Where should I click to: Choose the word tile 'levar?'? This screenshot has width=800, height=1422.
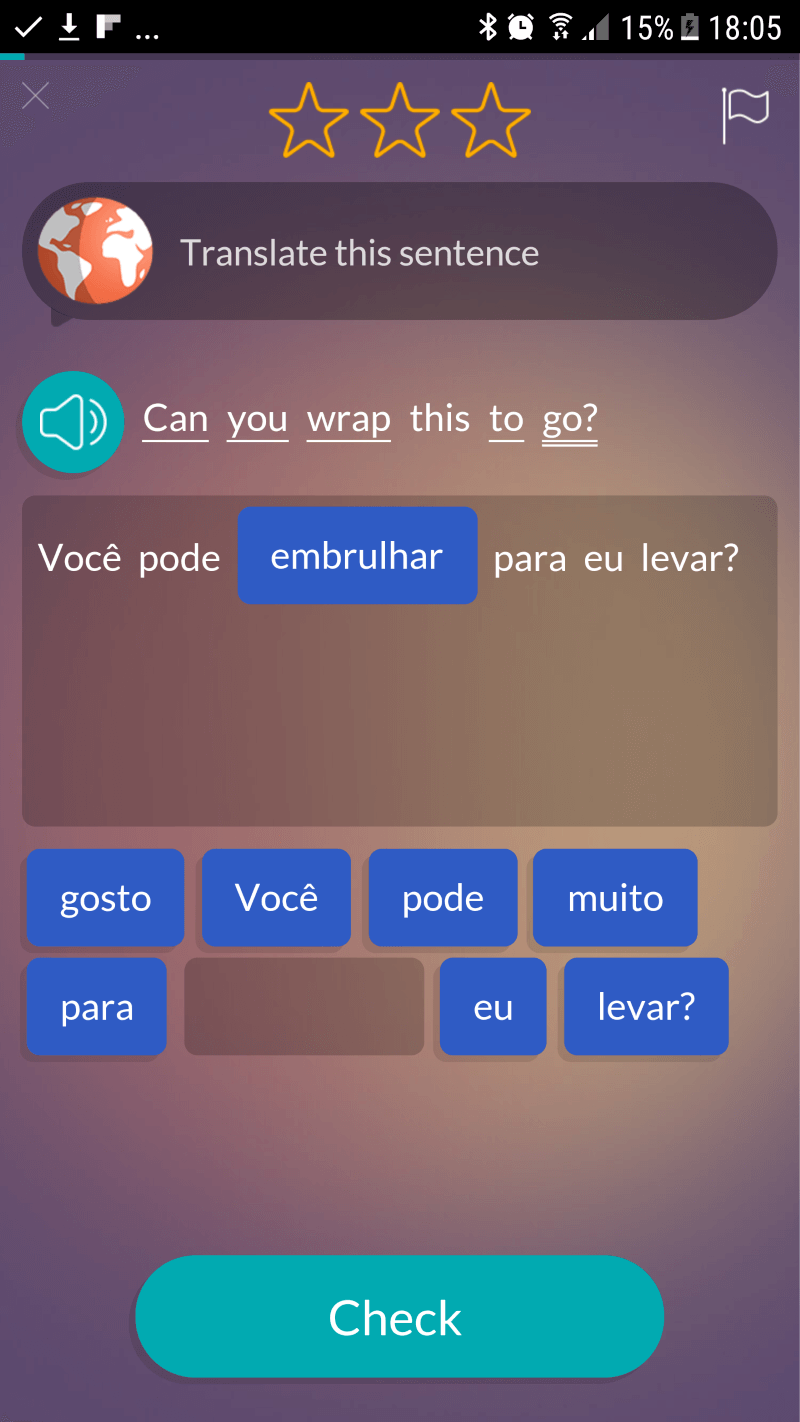(646, 1007)
